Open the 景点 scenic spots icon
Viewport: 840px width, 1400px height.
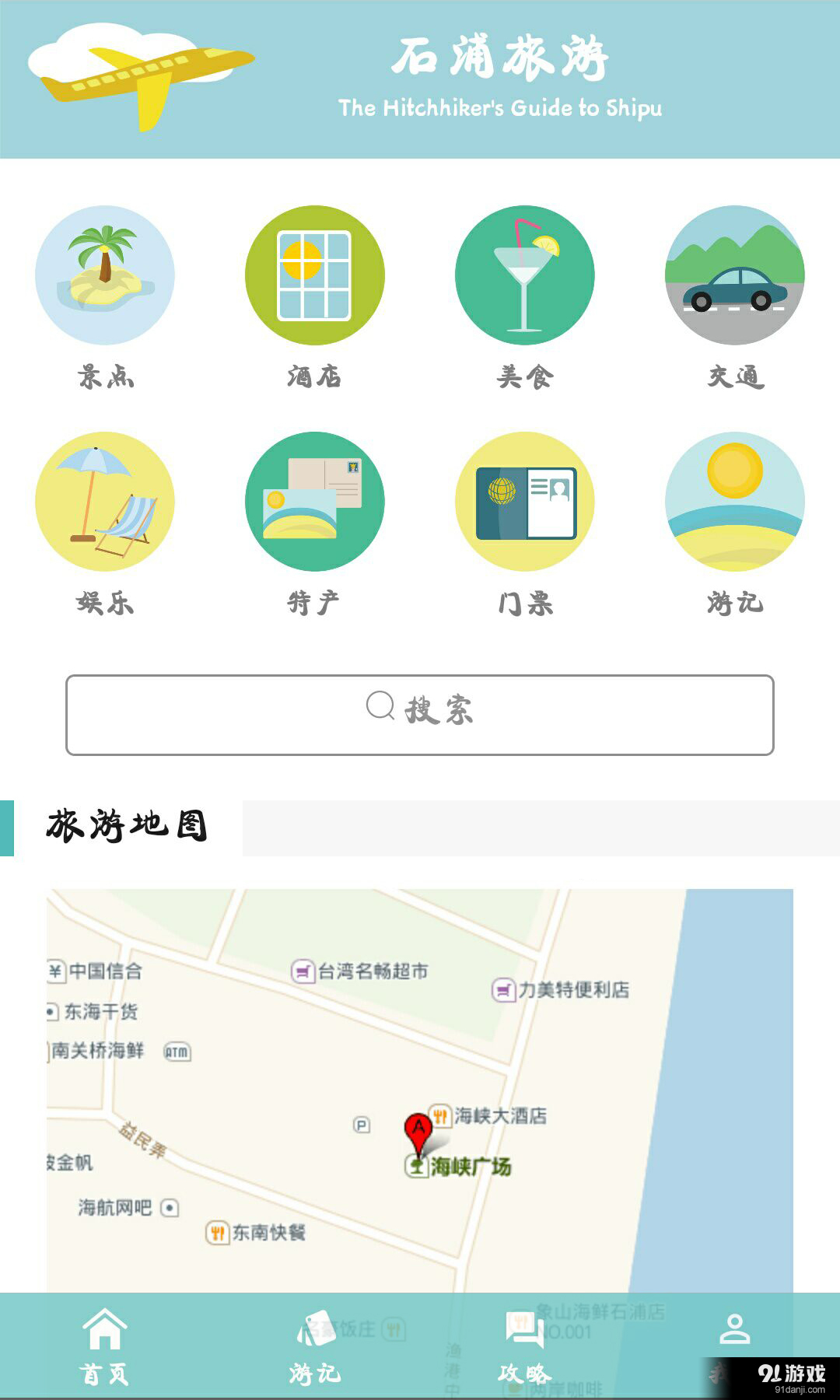105,275
